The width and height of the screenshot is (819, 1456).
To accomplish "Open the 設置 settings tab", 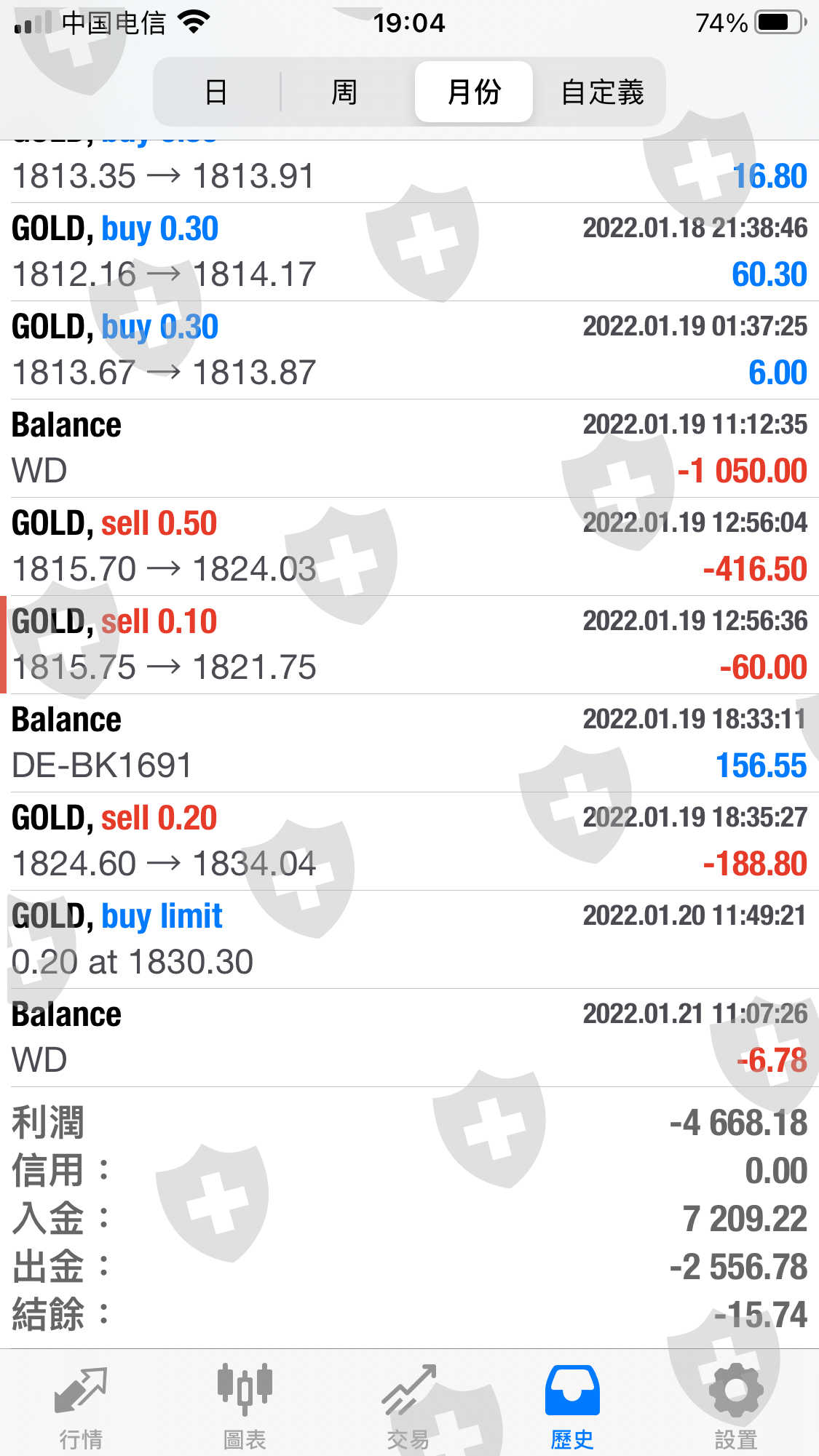I will point(735,1406).
